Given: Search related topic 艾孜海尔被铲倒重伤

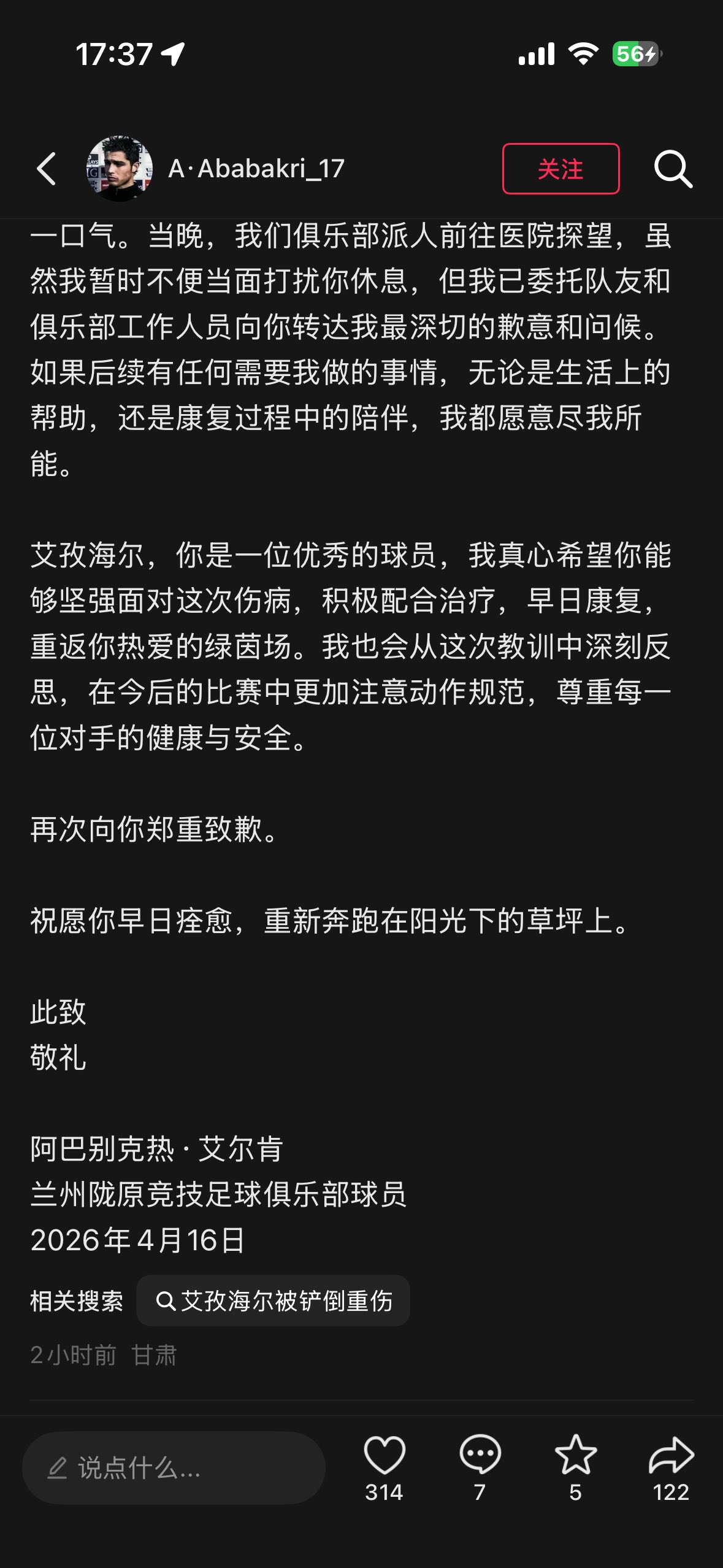Looking at the screenshot, I should pos(274,1301).
